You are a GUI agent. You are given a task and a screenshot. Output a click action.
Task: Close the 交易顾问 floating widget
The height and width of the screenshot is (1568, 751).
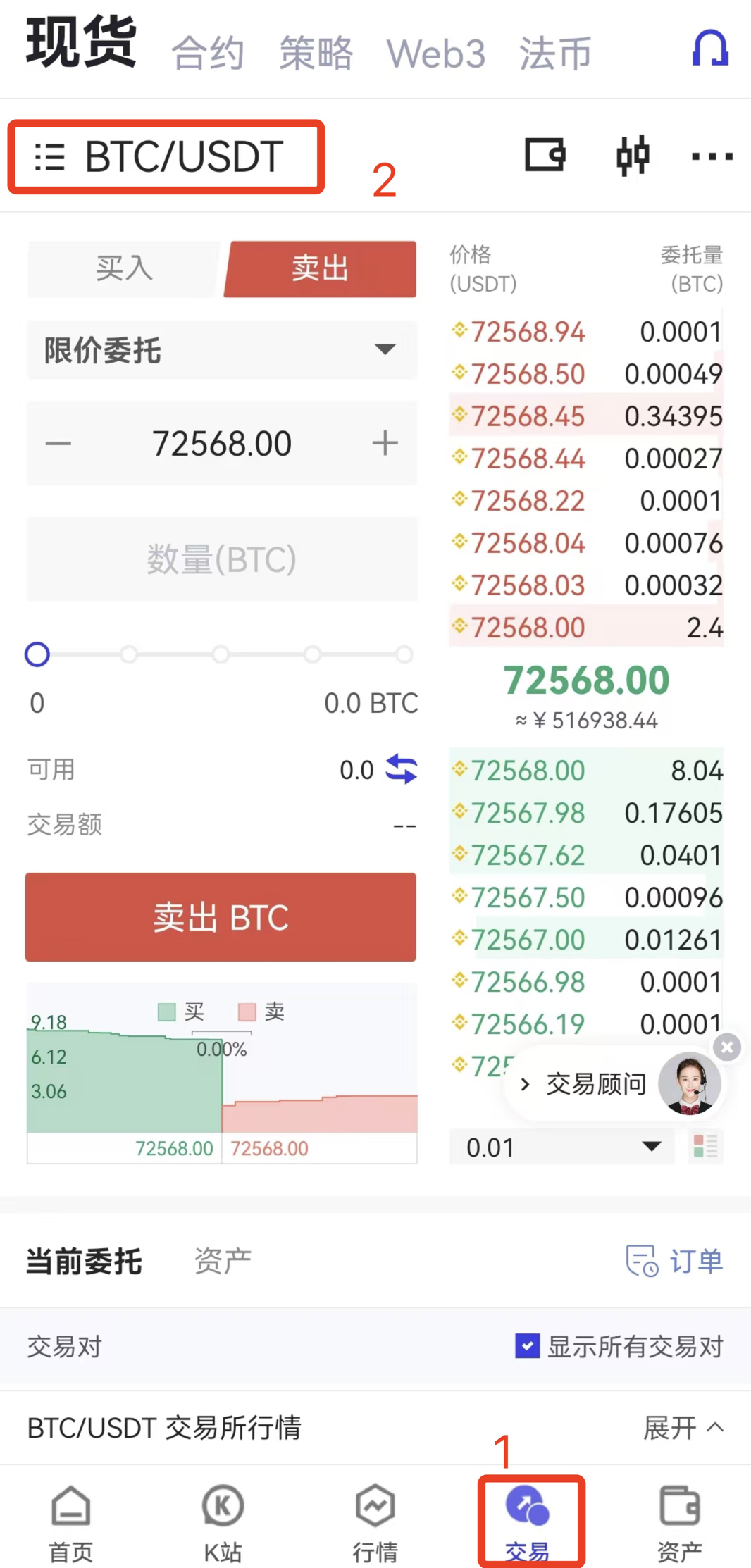(727, 1047)
